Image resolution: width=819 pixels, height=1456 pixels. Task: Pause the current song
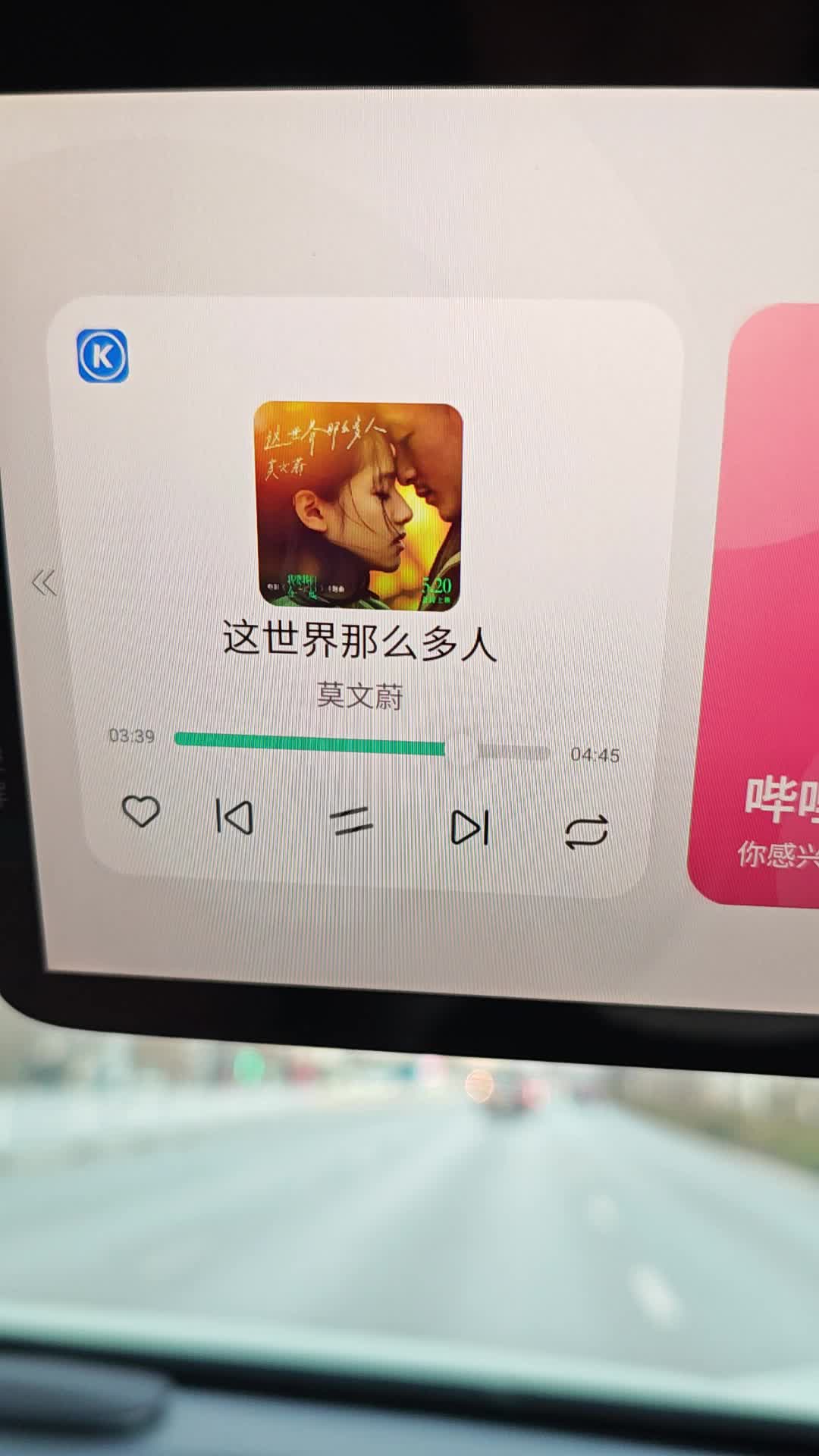tap(352, 821)
